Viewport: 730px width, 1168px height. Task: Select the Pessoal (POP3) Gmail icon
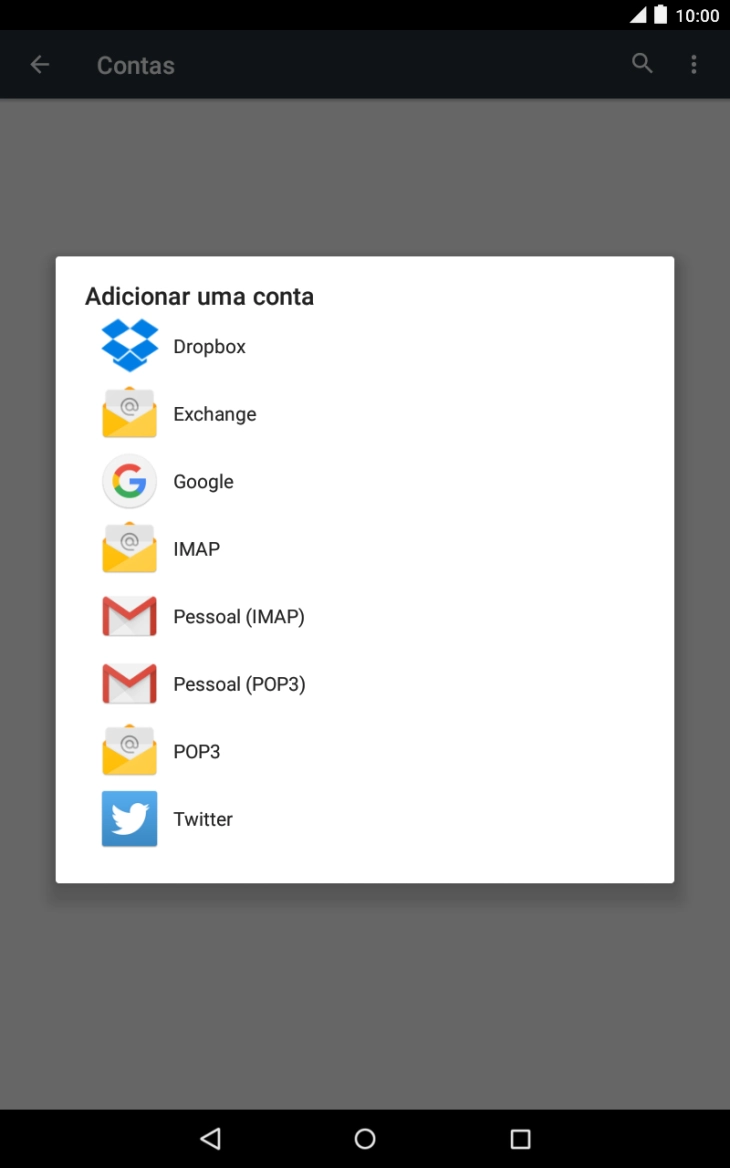pos(129,683)
